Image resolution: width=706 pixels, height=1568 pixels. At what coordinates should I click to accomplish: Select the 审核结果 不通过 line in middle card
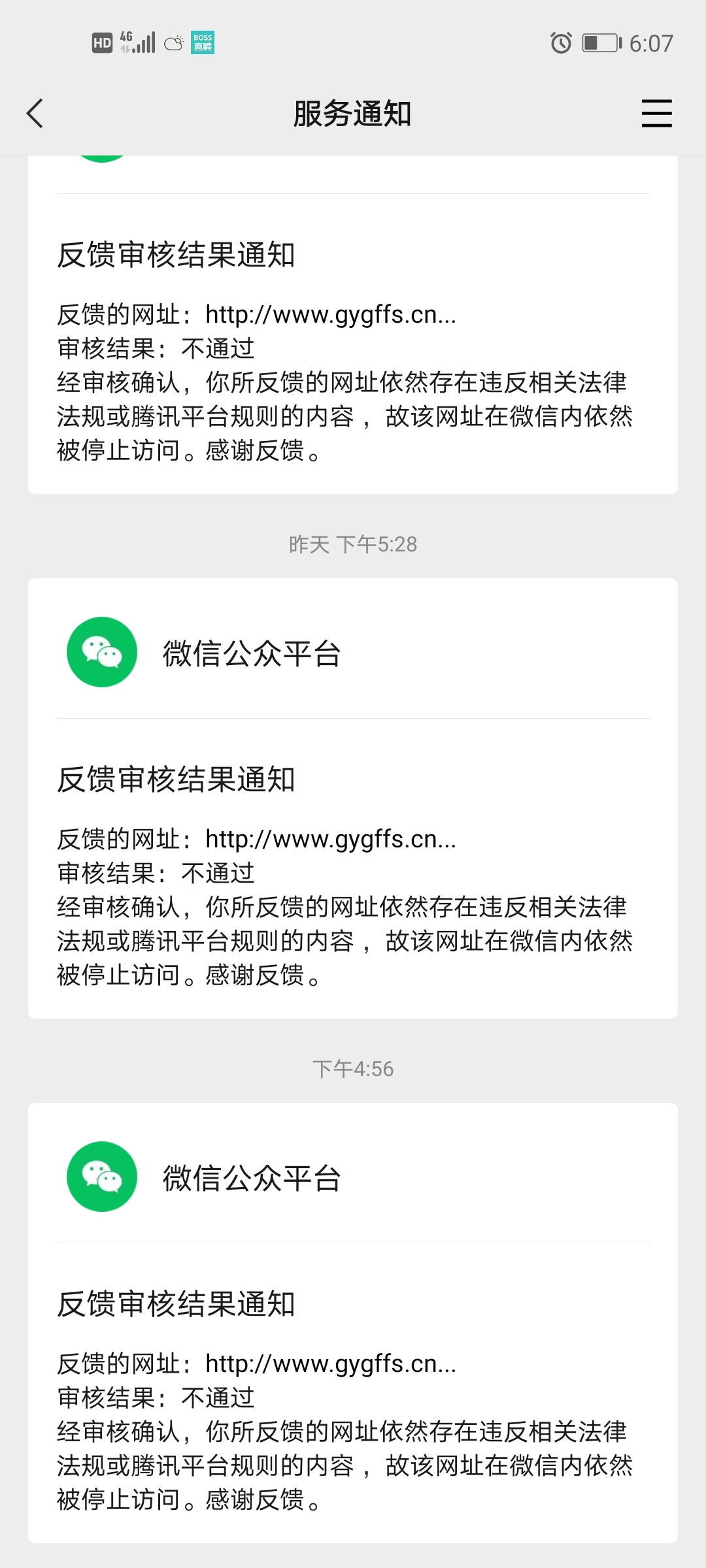[155, 872]
